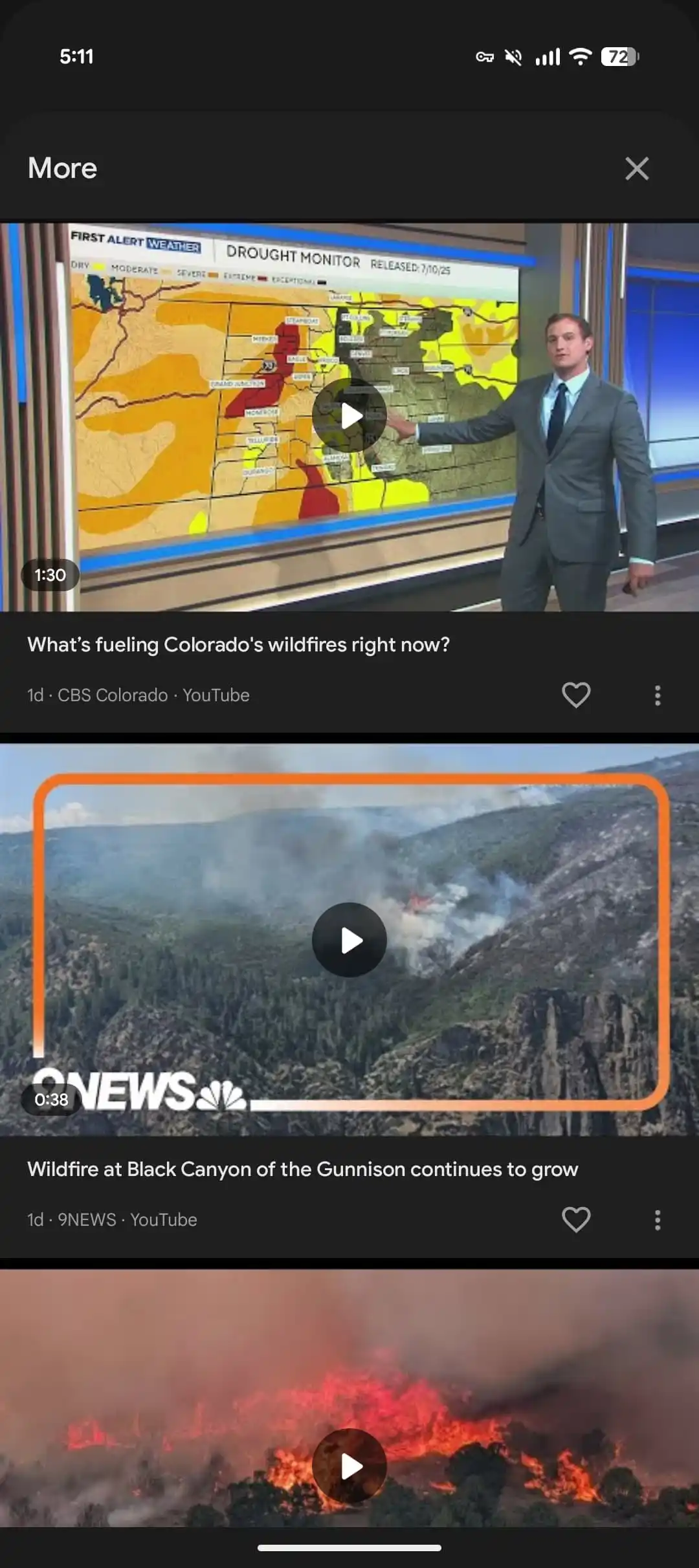Image resolution: width=699 pixels, height=1568 pixels.
Task: Play the burning wildfire flames video
Action: (349, 1466)
